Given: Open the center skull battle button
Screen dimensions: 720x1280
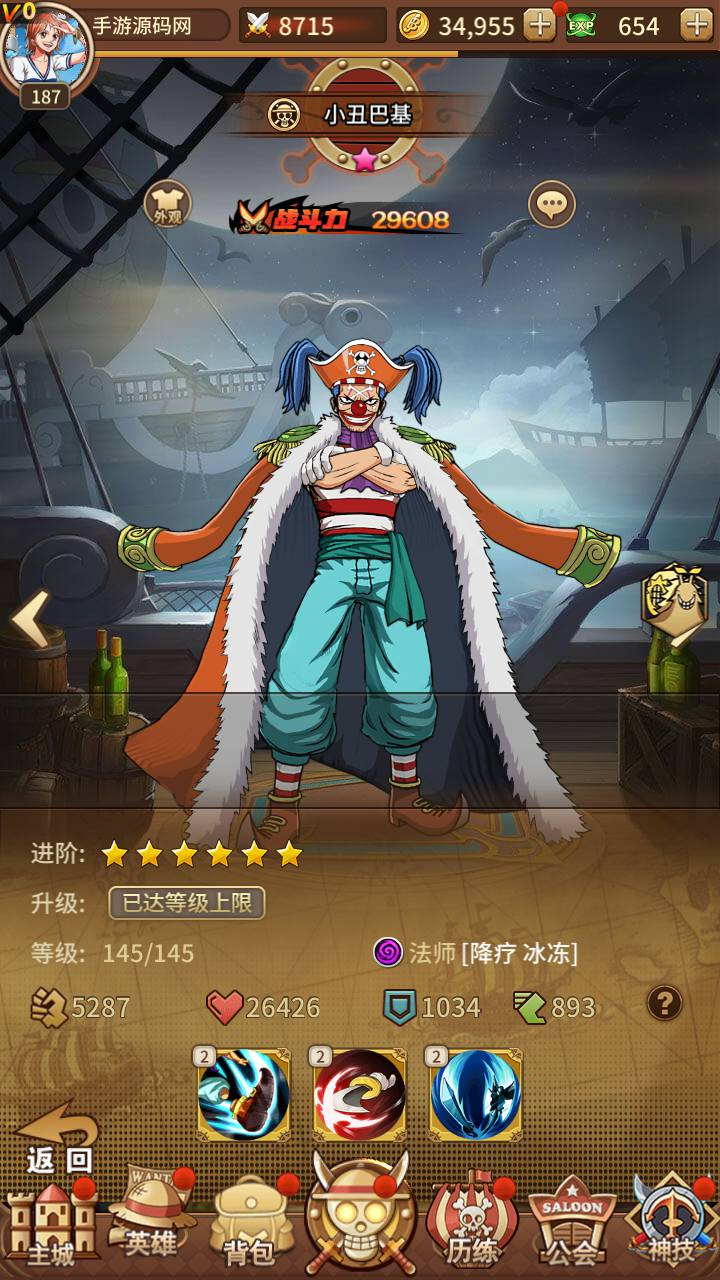Looking at the screenshot, I should point(360,1215).
